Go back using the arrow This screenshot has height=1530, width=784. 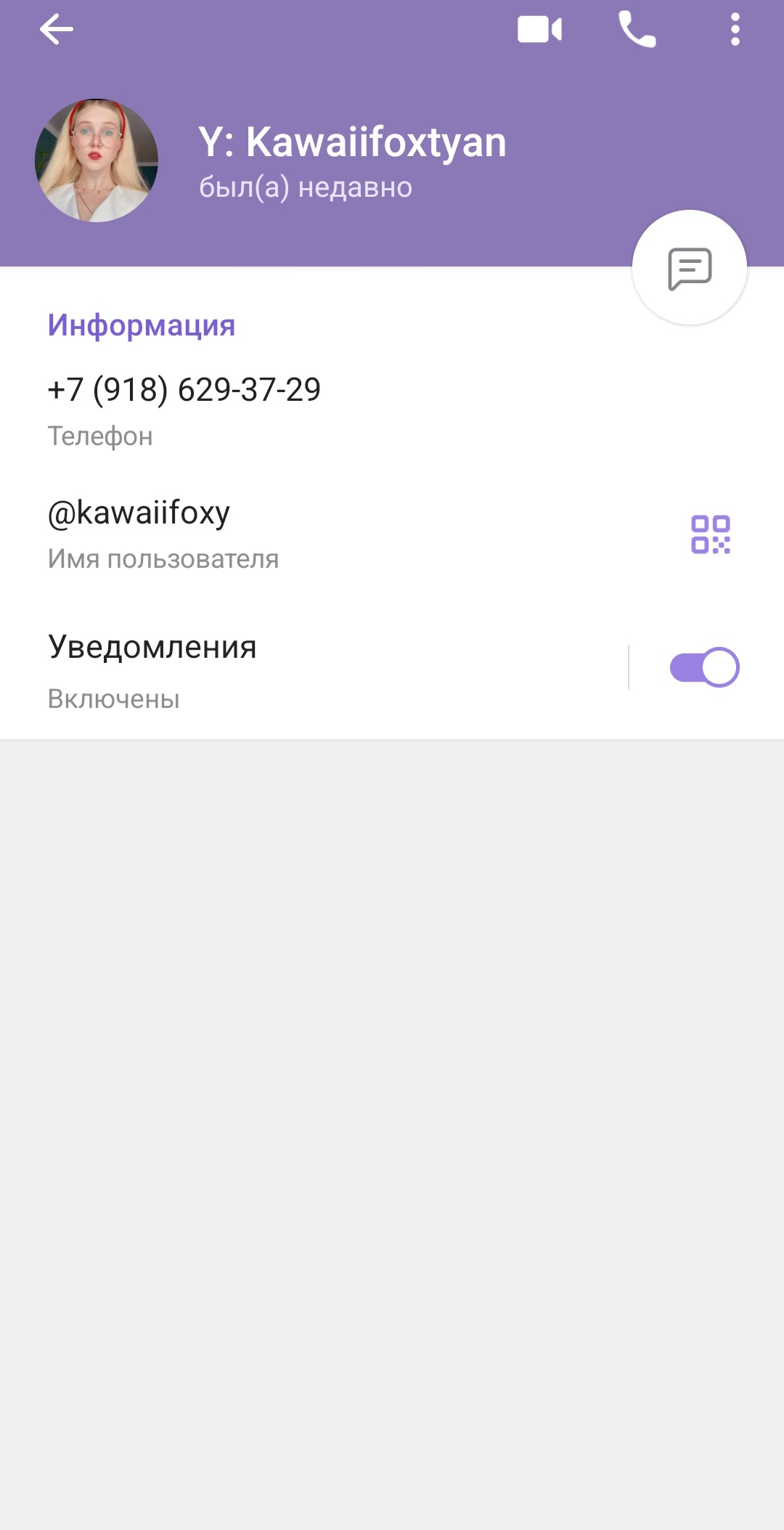pyautogui.click(x=56, y=30)
